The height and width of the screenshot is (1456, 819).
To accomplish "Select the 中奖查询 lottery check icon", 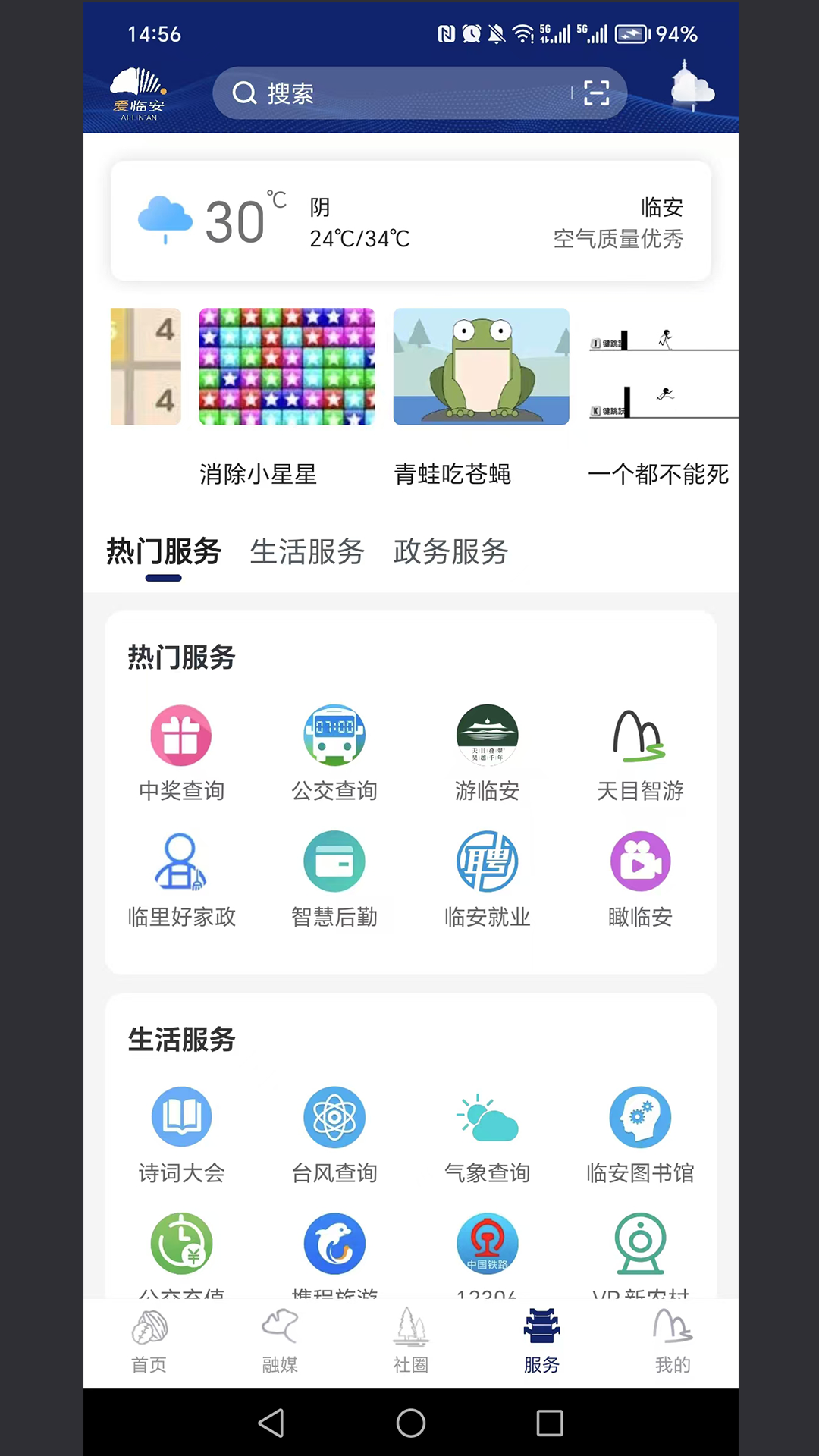I will (181, 751).
